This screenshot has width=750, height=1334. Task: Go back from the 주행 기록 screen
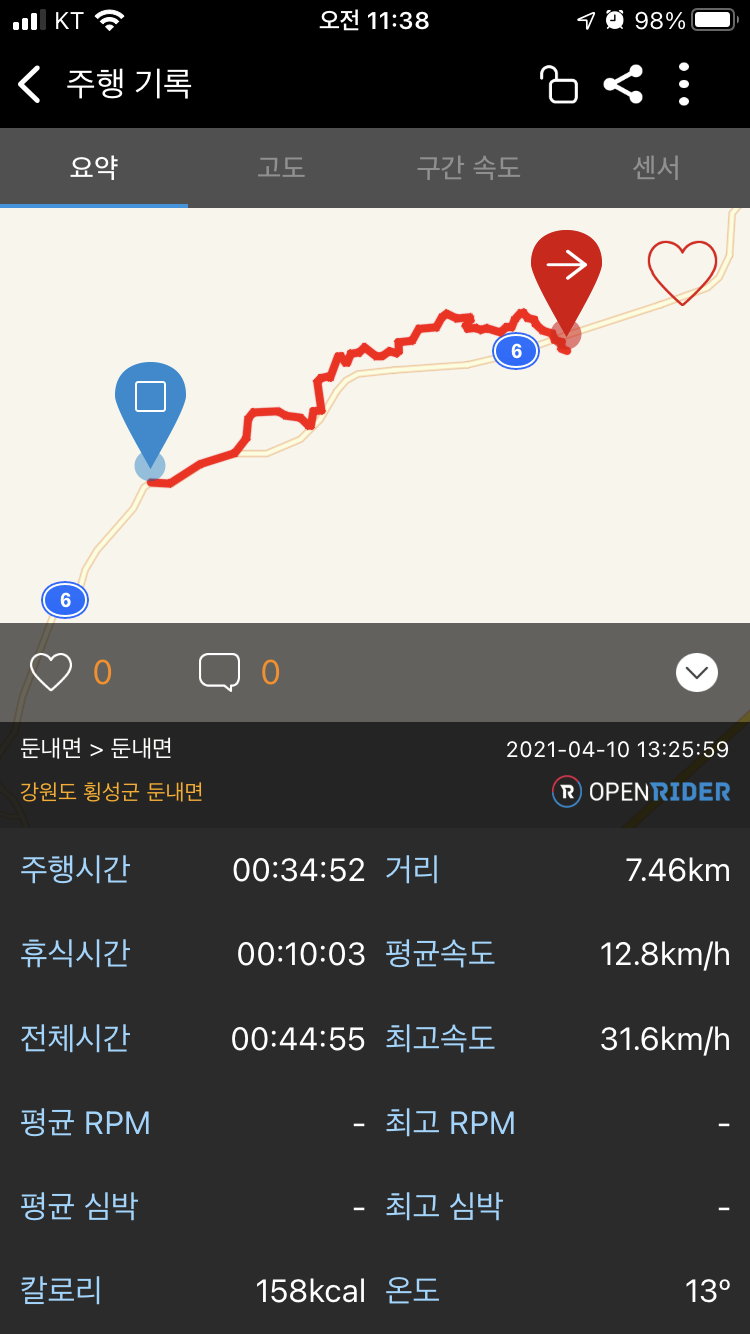coord(31,84)
